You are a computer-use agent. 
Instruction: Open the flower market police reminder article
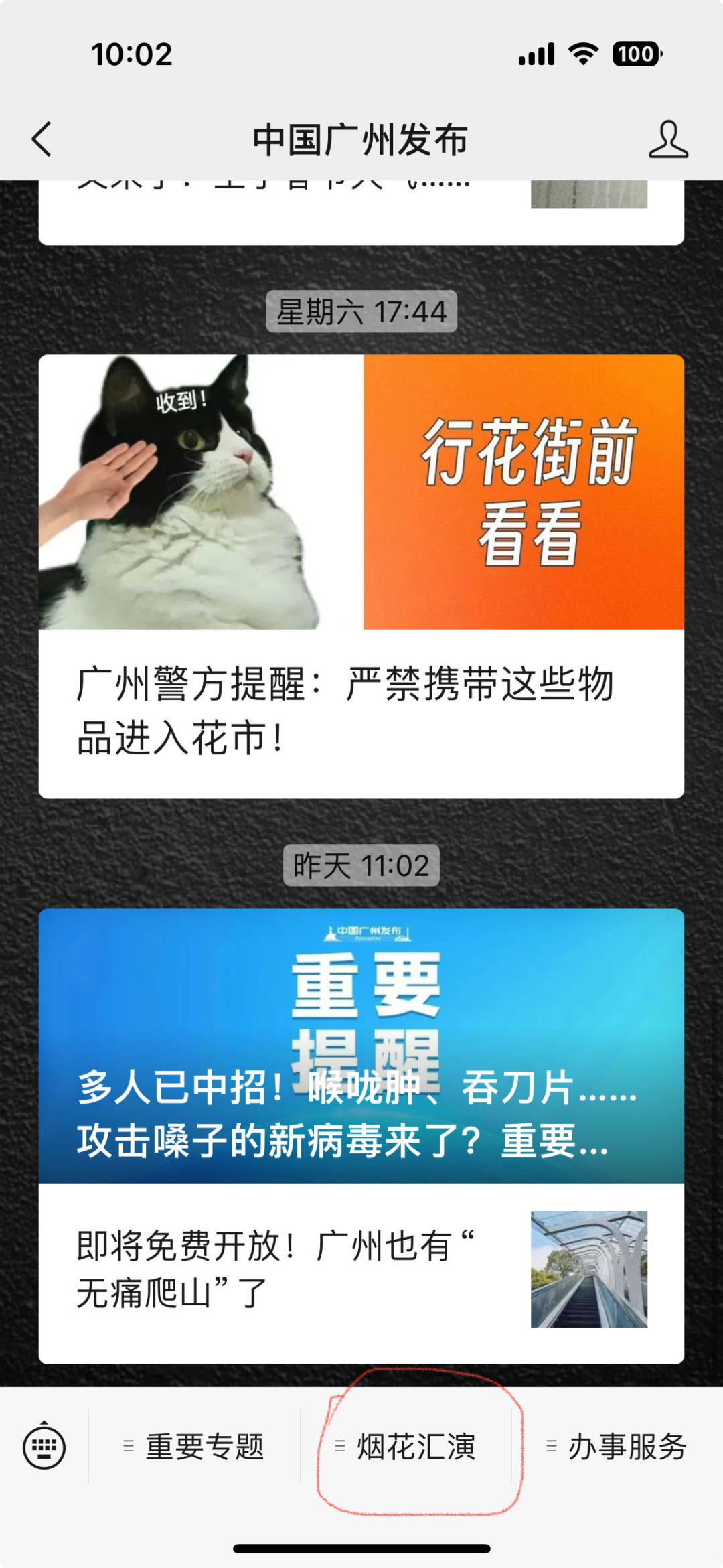[x=361, y=576]
